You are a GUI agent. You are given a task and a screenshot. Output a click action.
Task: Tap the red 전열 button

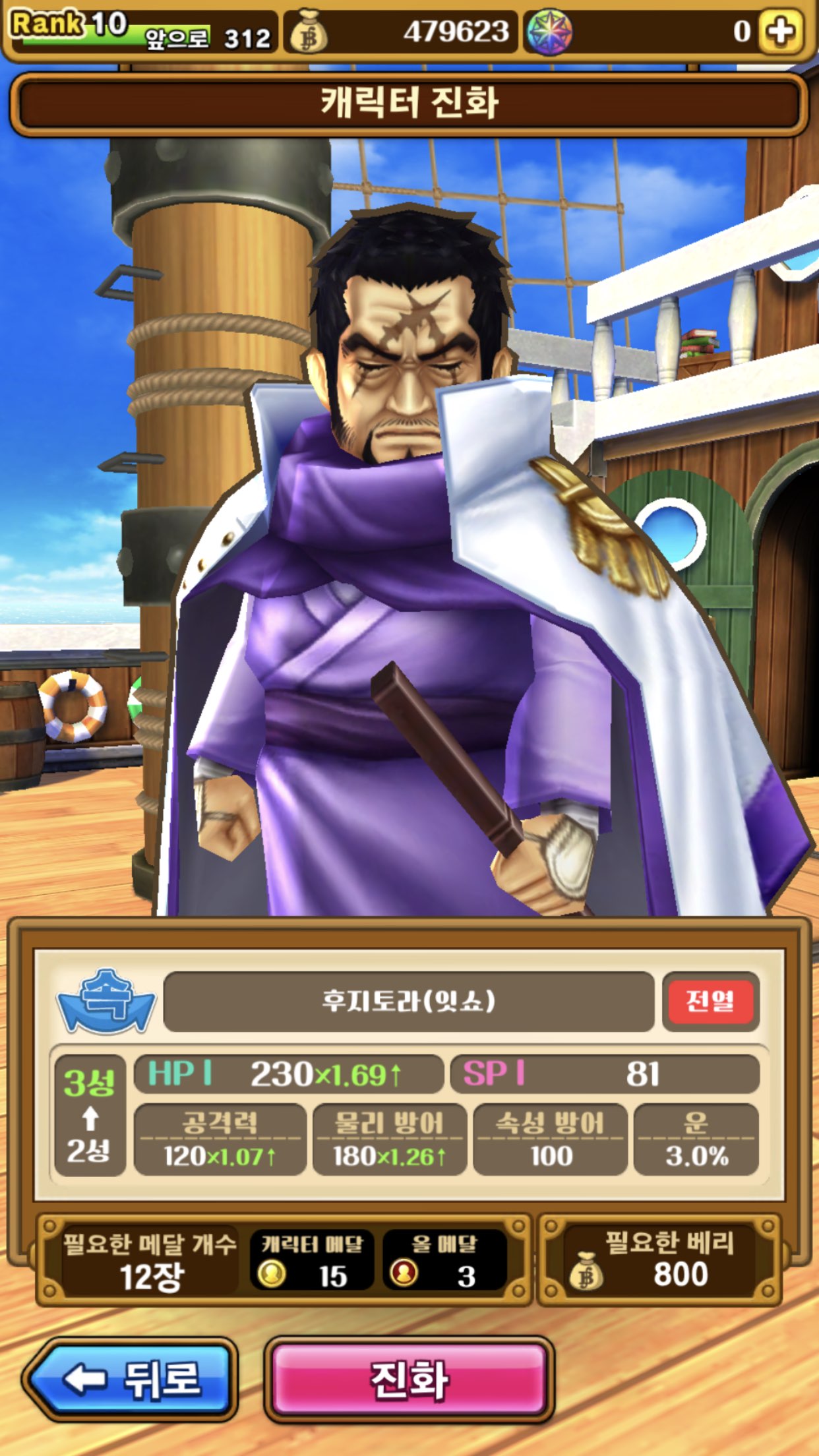710,1001
